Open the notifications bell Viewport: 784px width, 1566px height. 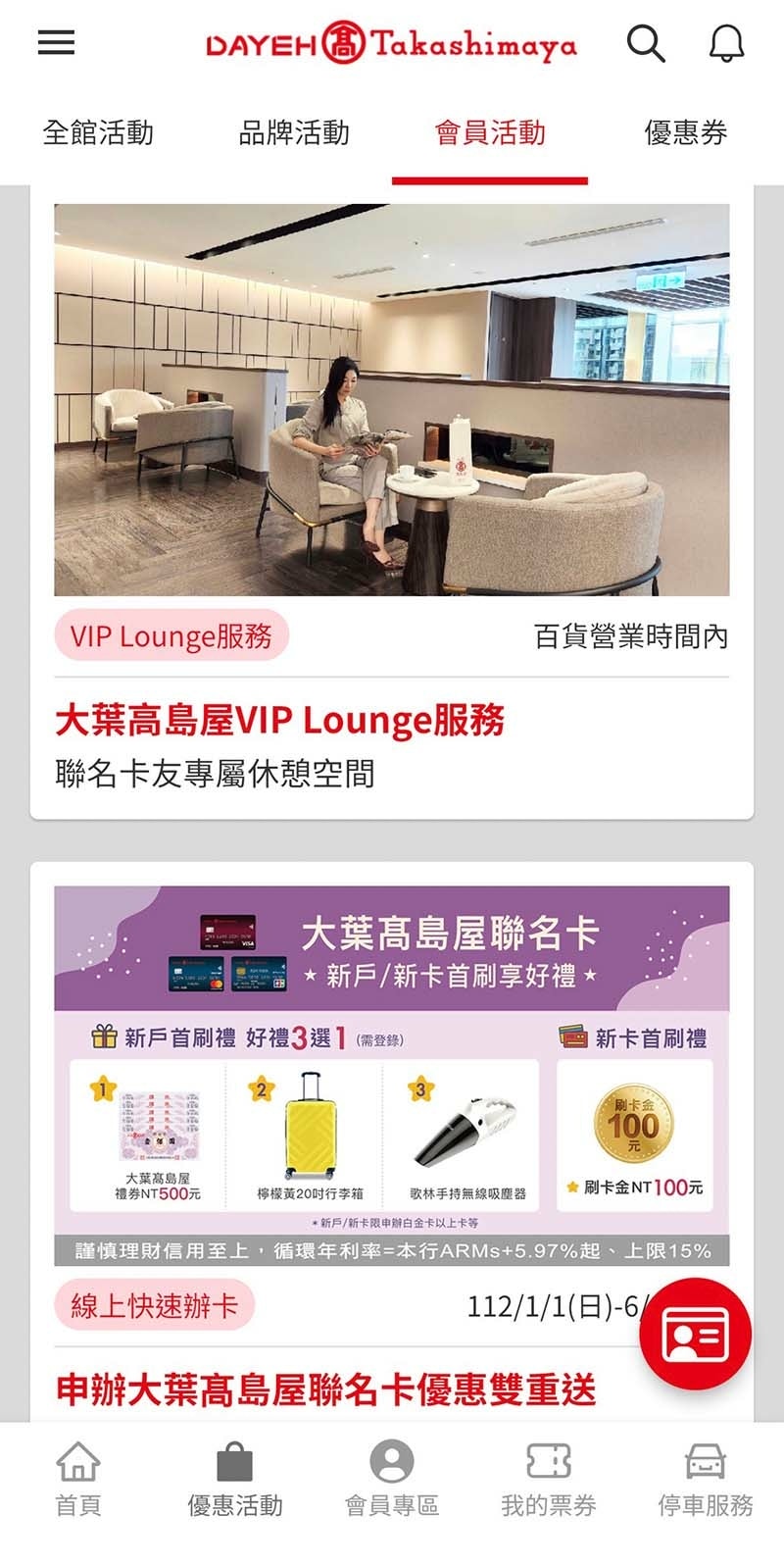[726, 44]
